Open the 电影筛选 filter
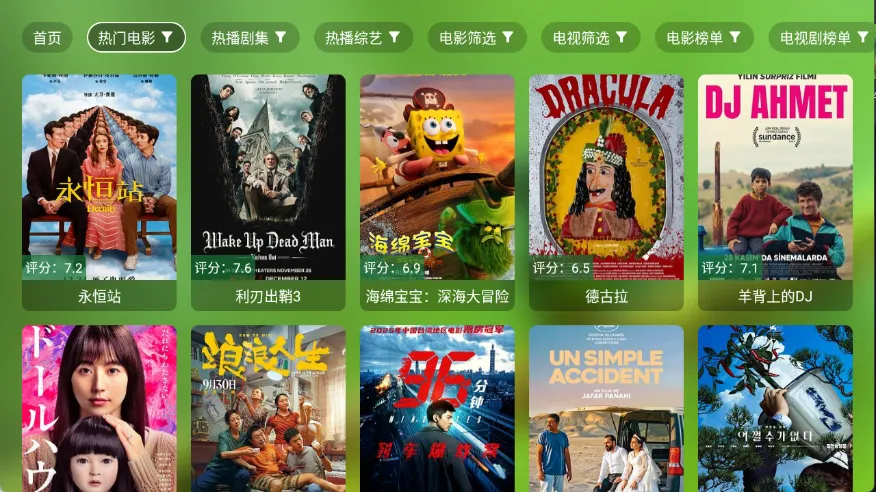The height and width of the screenshot is (492, 876). tap(477, 38)
